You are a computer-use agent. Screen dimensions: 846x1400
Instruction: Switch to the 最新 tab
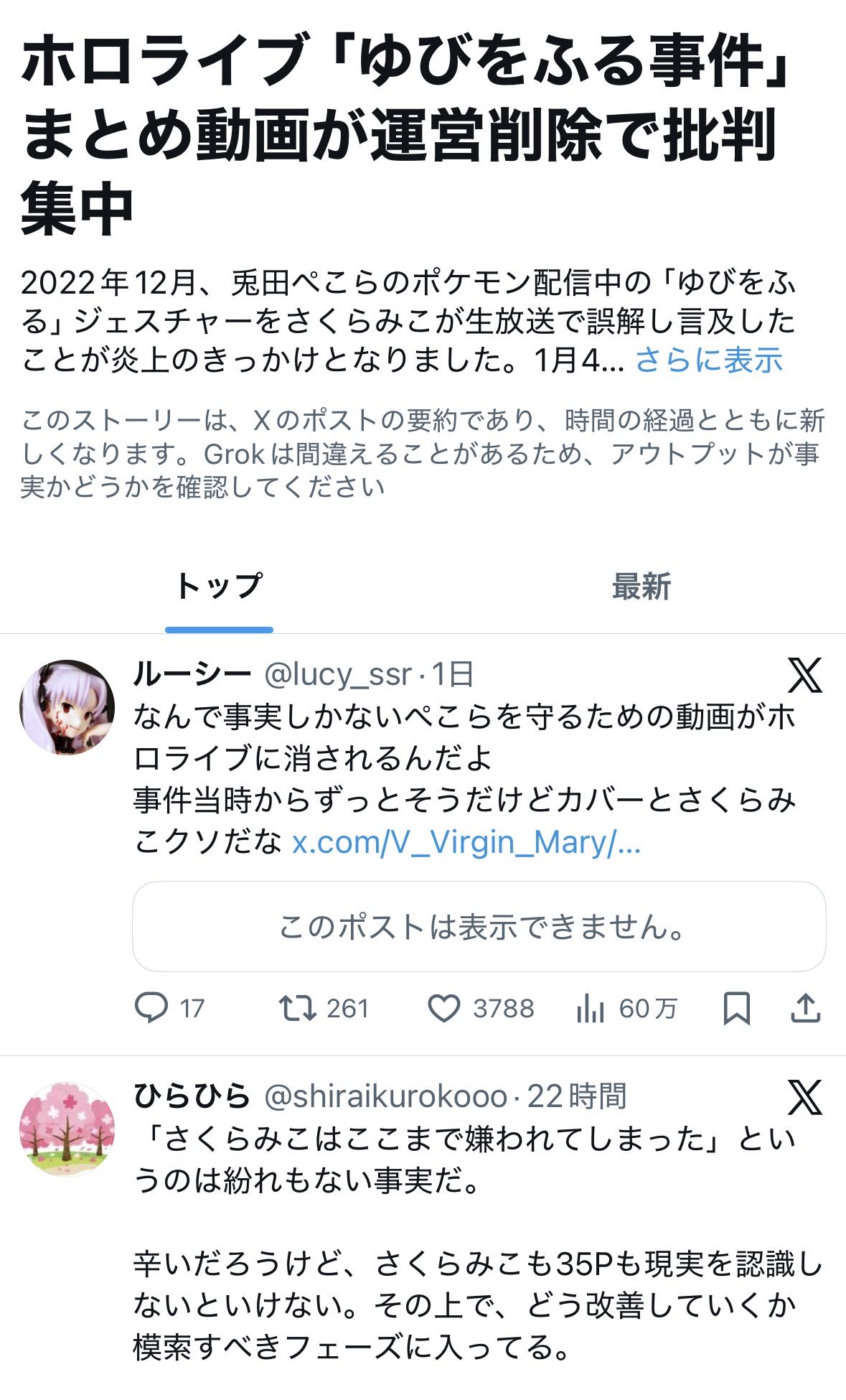tap(641, 587)
